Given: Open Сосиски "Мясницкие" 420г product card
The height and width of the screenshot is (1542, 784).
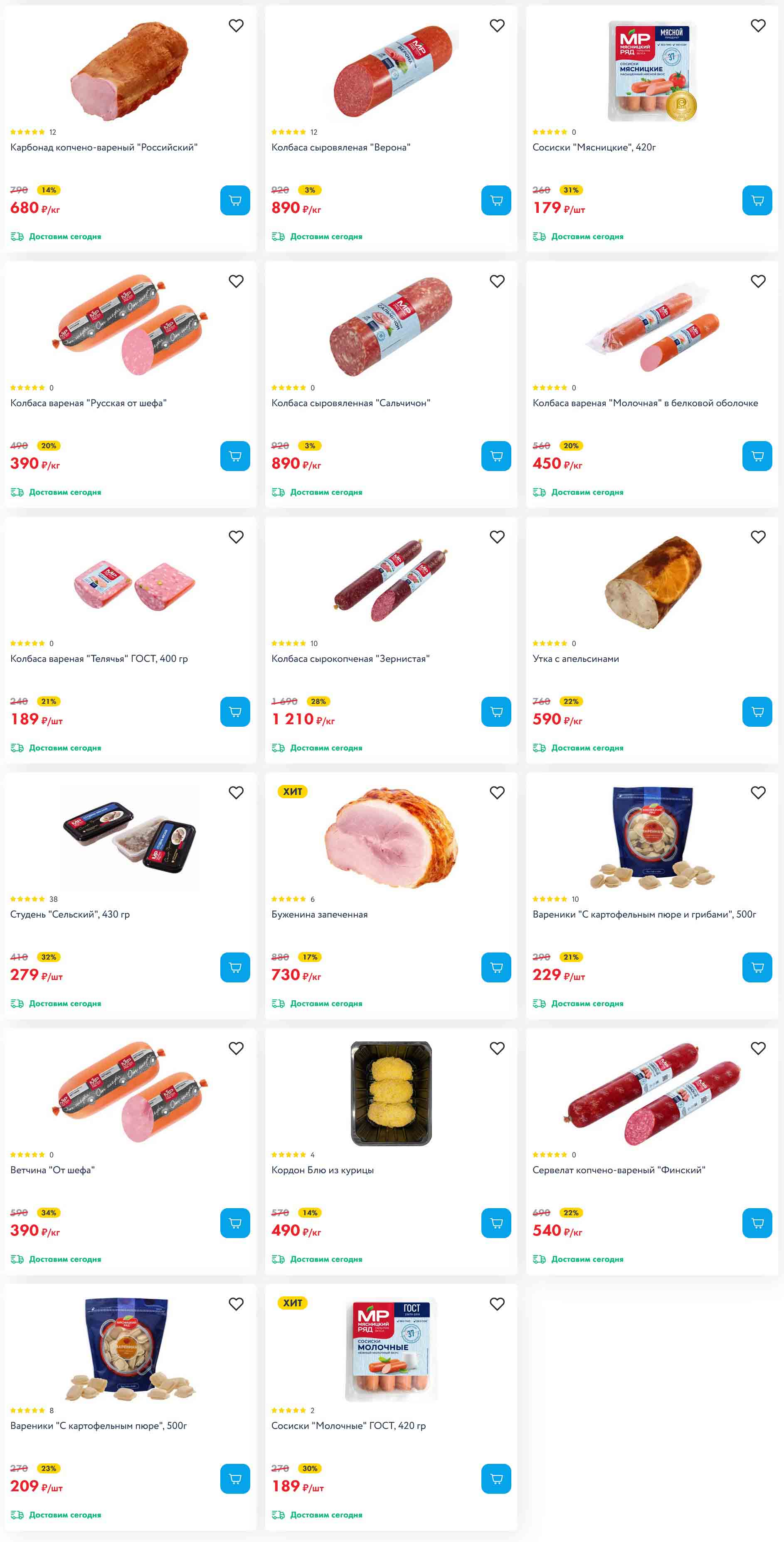Looking at the screenshot, I should point(594,147).
